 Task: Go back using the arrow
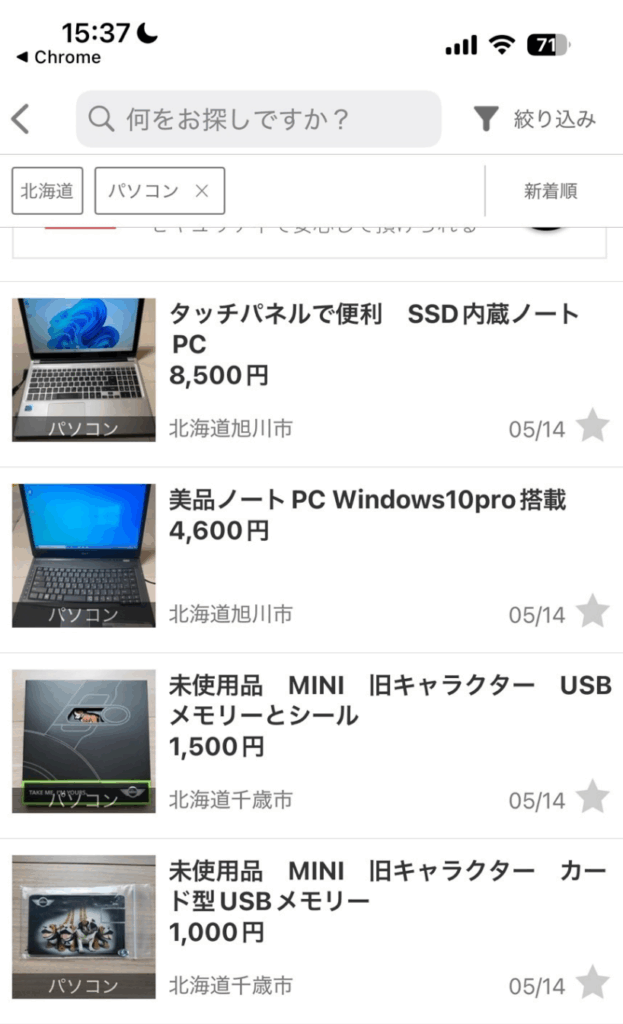(x=21, y=119)
